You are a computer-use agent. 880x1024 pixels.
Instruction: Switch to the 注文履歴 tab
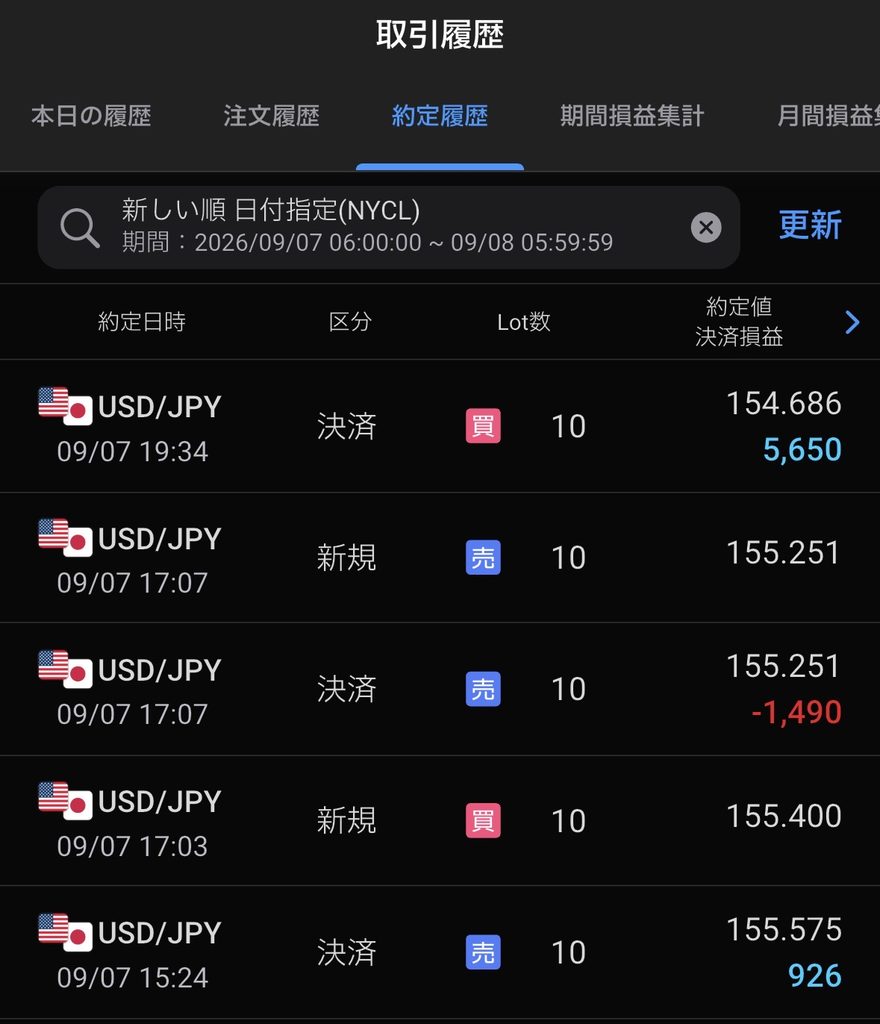click(271, 116)
